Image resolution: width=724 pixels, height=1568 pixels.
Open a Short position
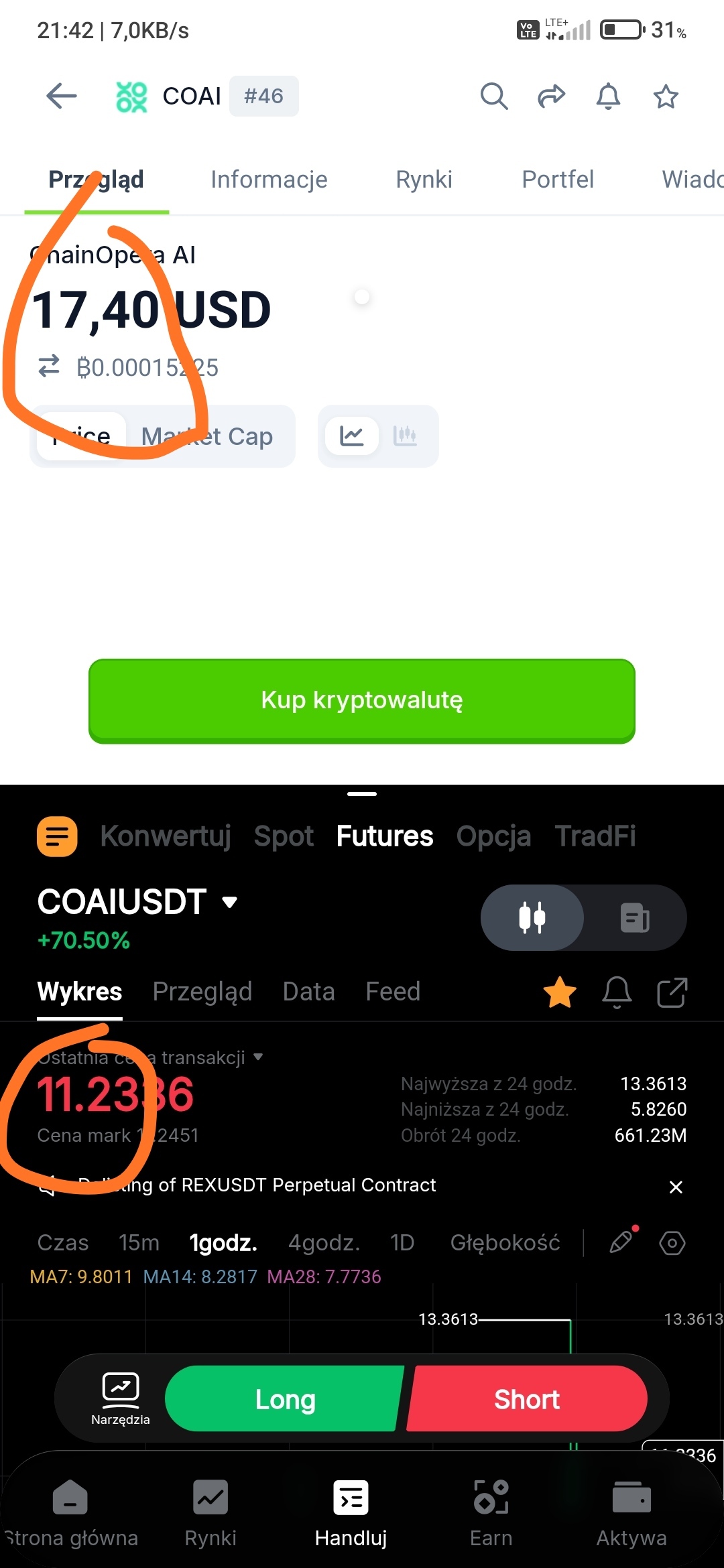527,1399
